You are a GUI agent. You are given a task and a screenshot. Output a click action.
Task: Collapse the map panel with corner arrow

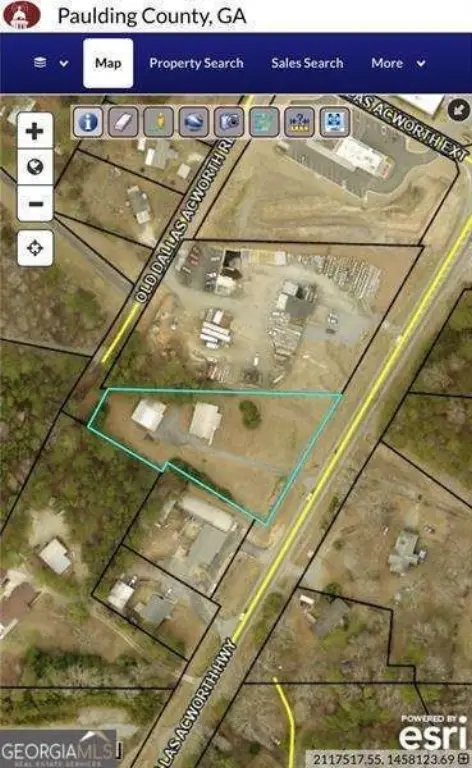459,110
